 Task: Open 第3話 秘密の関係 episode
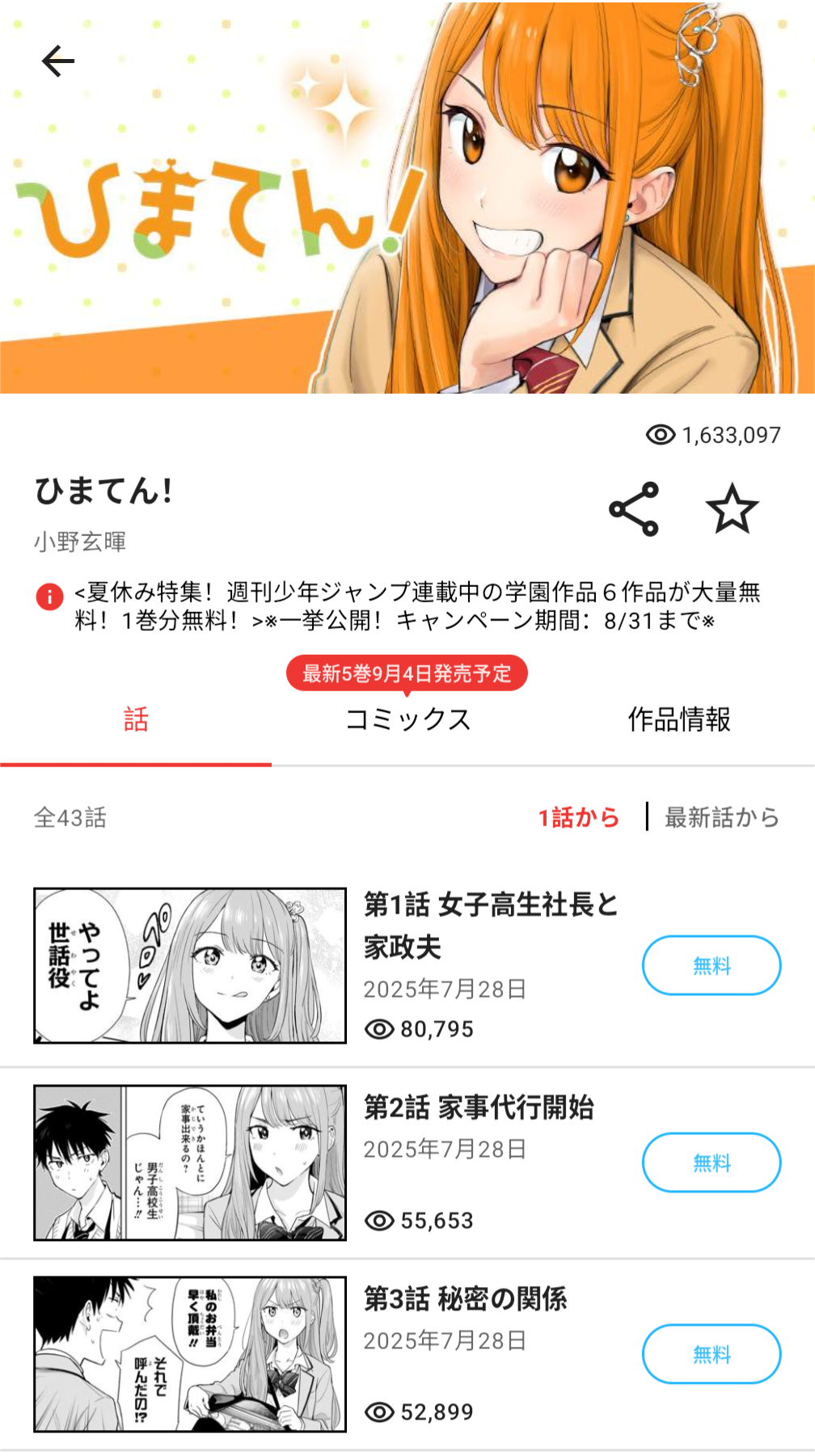465,1299
